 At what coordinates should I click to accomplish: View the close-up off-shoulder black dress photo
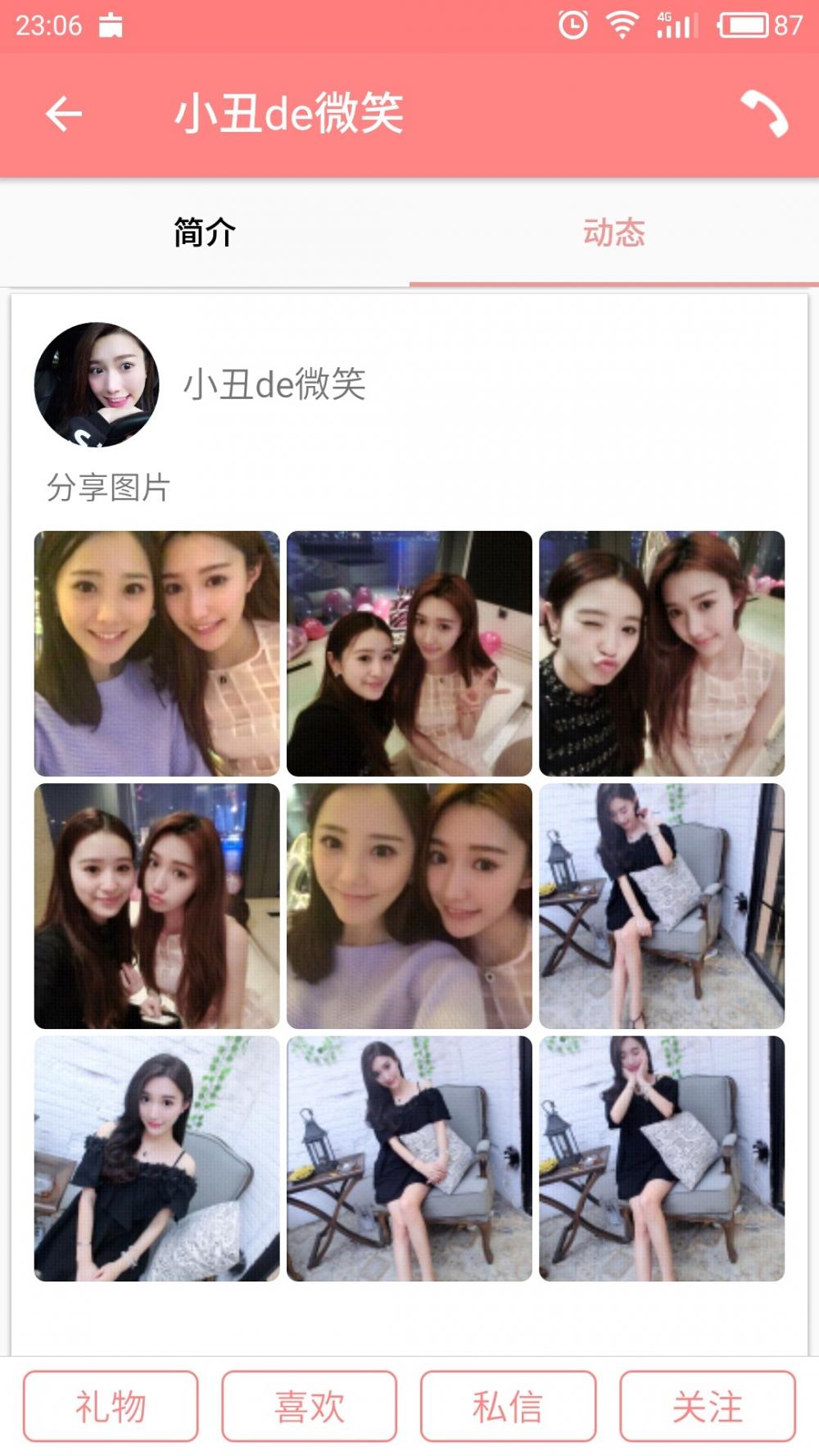click(x=156, y=1158)
